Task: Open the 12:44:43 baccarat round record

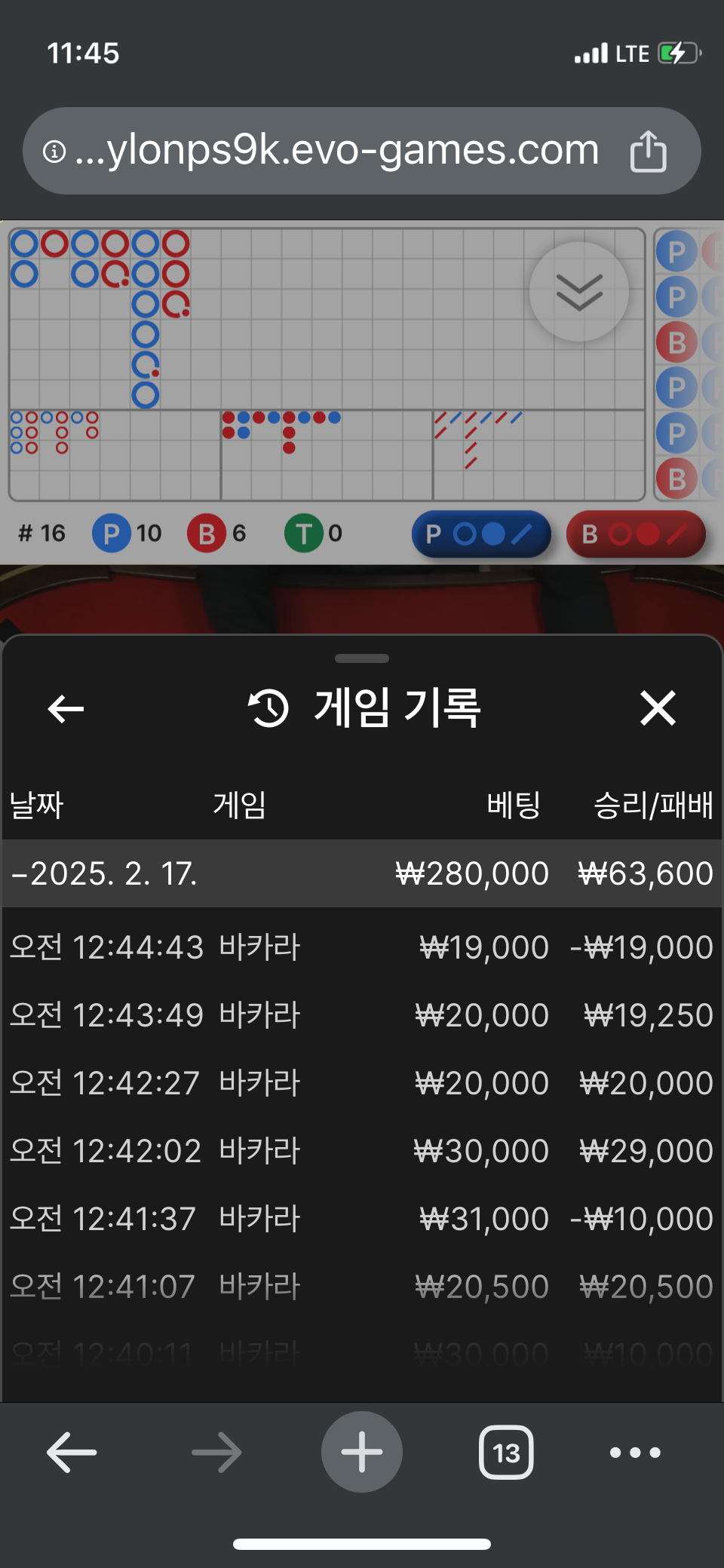Action: click(x=362, y=947)
